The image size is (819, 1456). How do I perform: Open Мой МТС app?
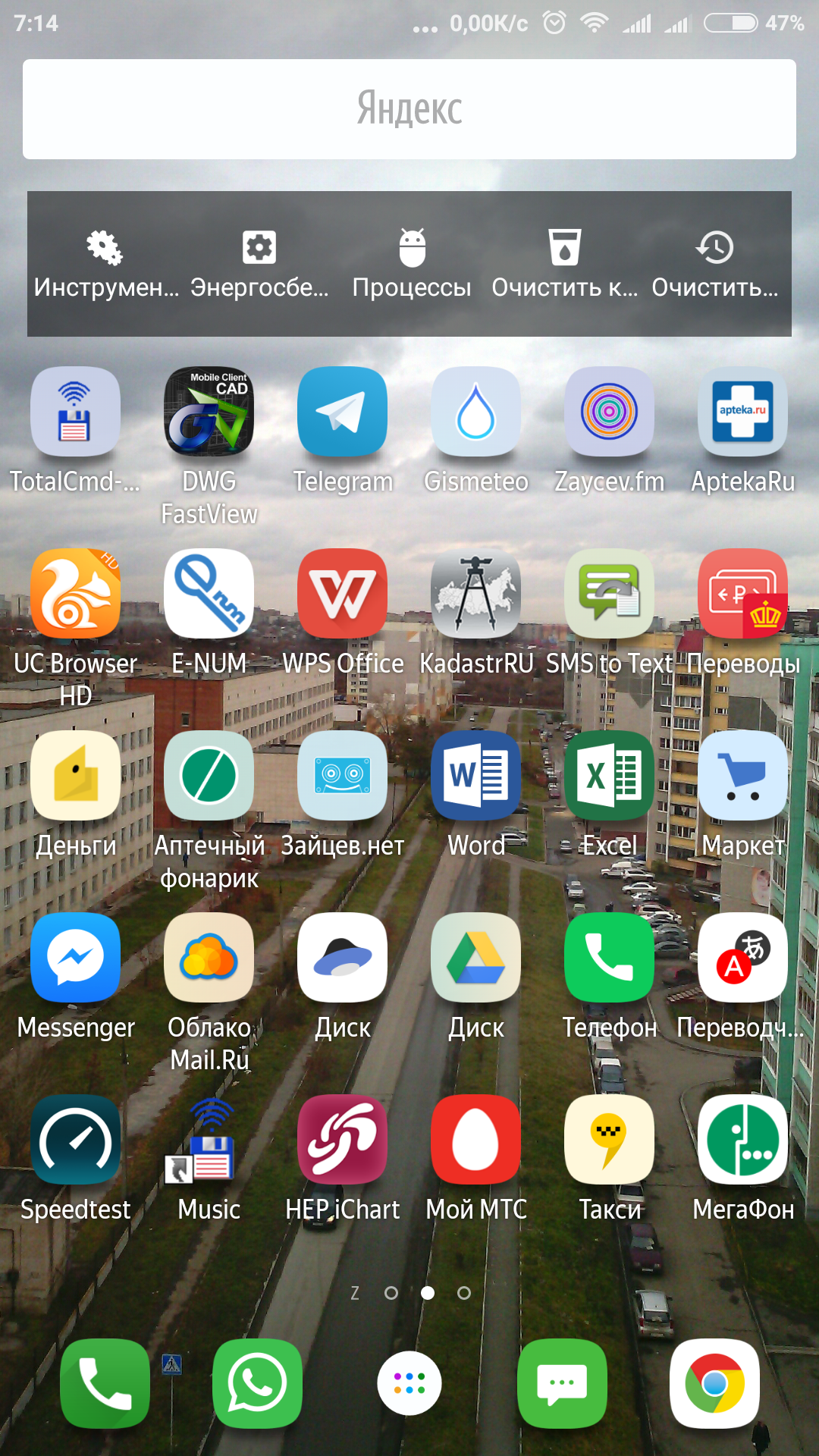pos(476,1140)
